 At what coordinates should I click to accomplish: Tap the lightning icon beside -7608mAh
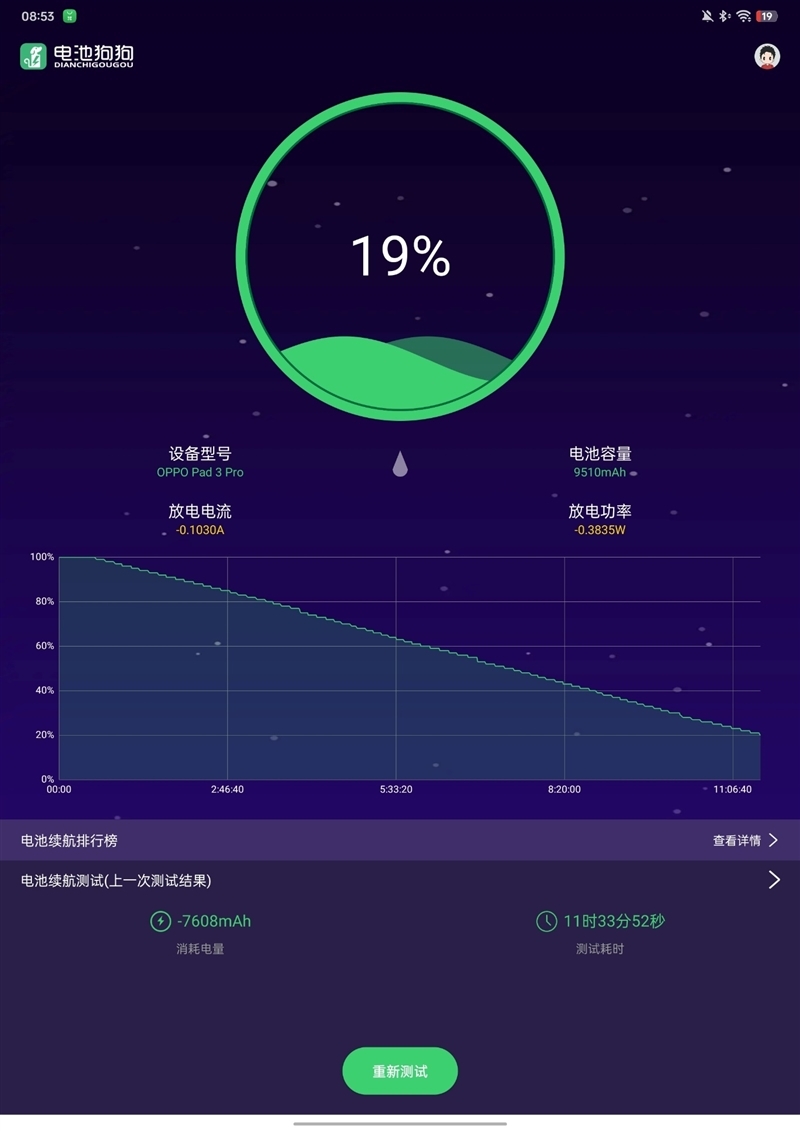pos(160,922)
